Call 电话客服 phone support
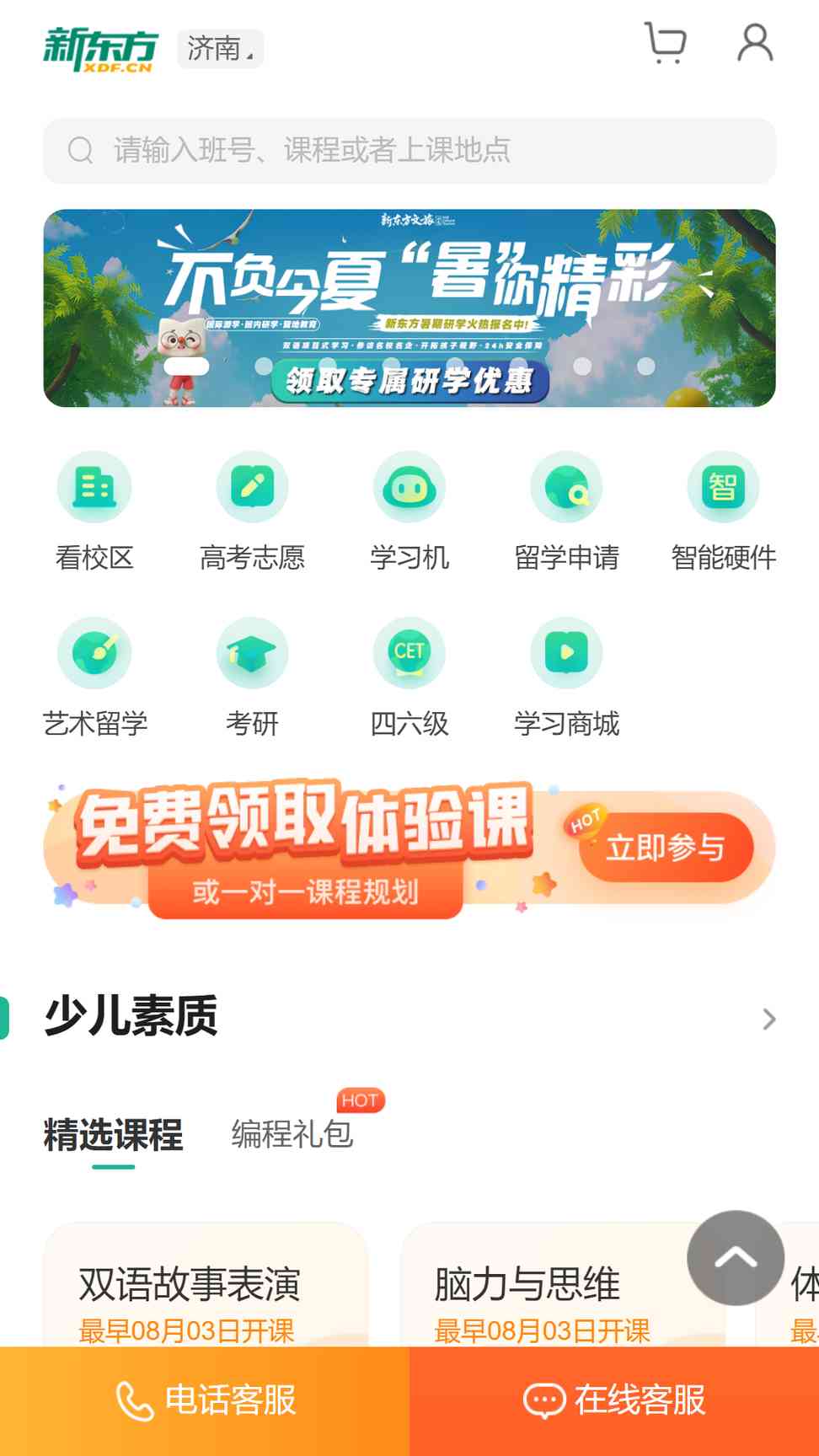819x1456 pixels. coord(205,1401)
